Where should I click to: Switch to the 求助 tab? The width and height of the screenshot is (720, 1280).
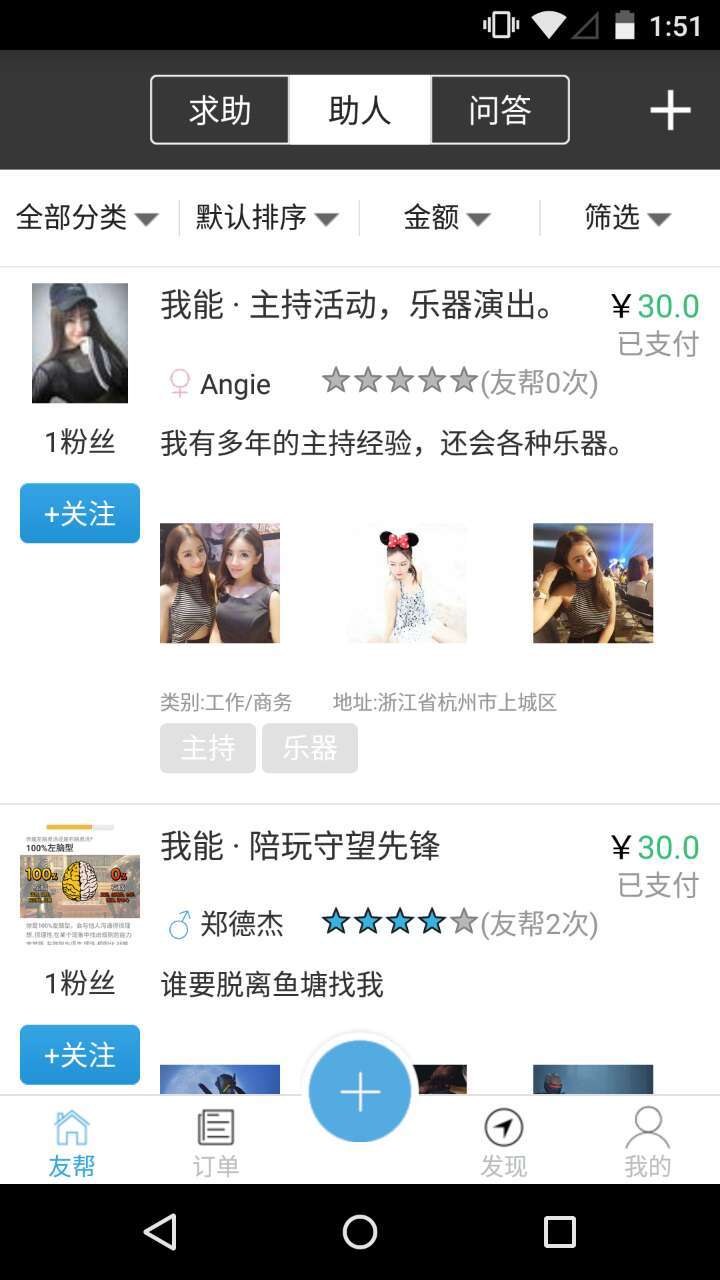point(220,110)
